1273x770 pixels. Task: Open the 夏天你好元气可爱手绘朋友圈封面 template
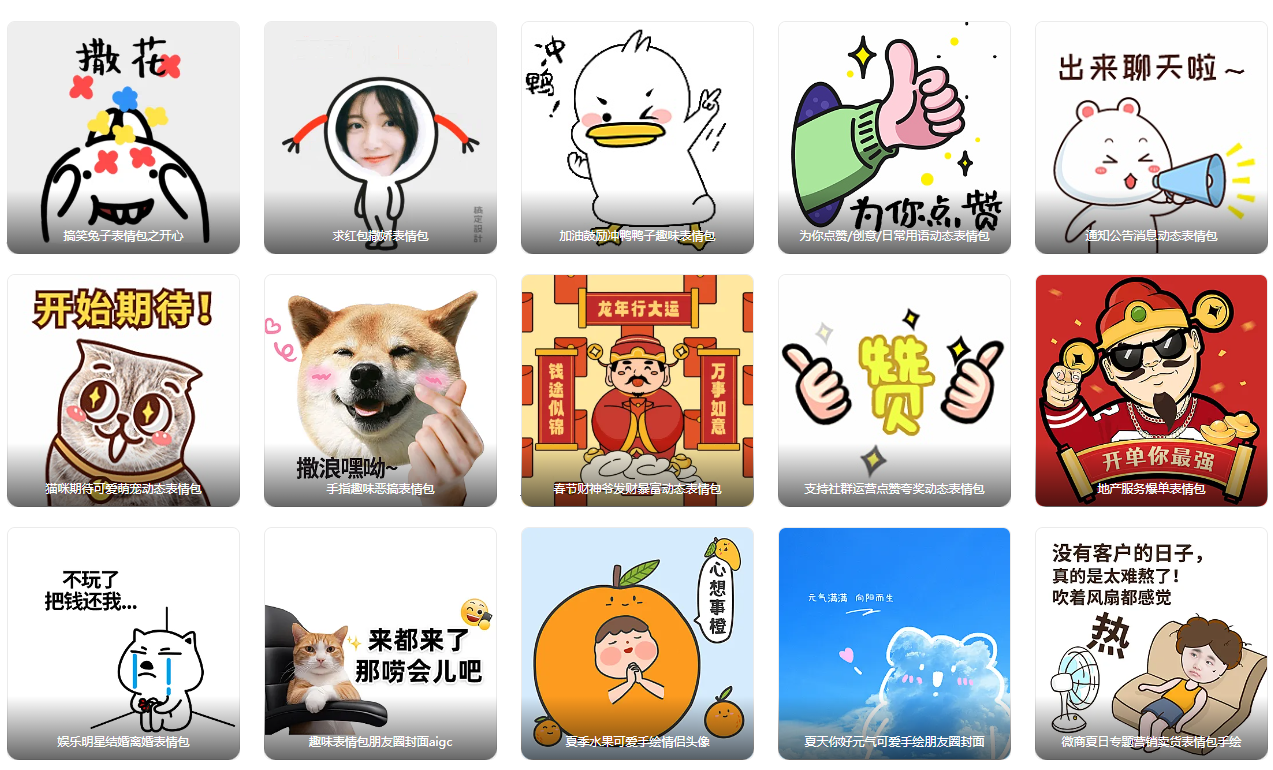[x=894, y=643]
